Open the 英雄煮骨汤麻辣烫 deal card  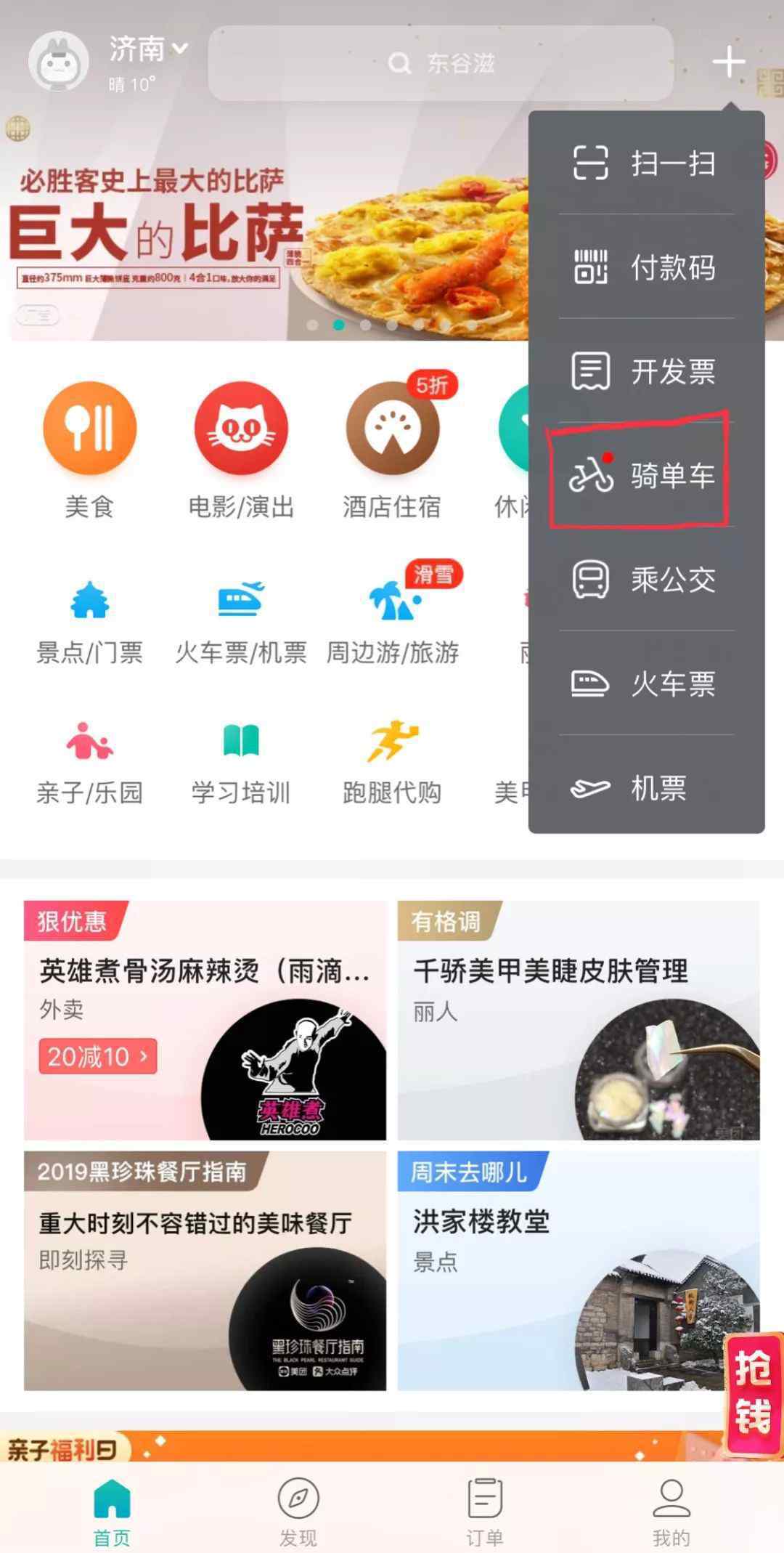tap(205, 1020)
